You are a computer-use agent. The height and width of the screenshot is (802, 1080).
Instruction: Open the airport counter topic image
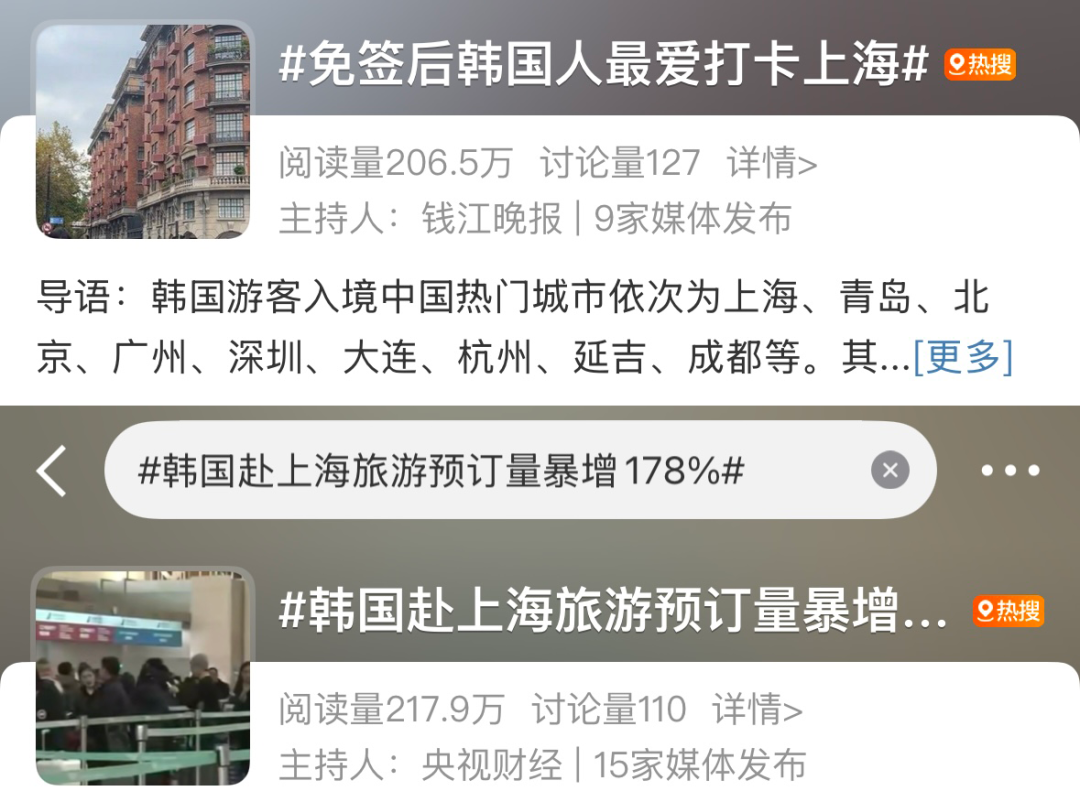click(143, 677)
